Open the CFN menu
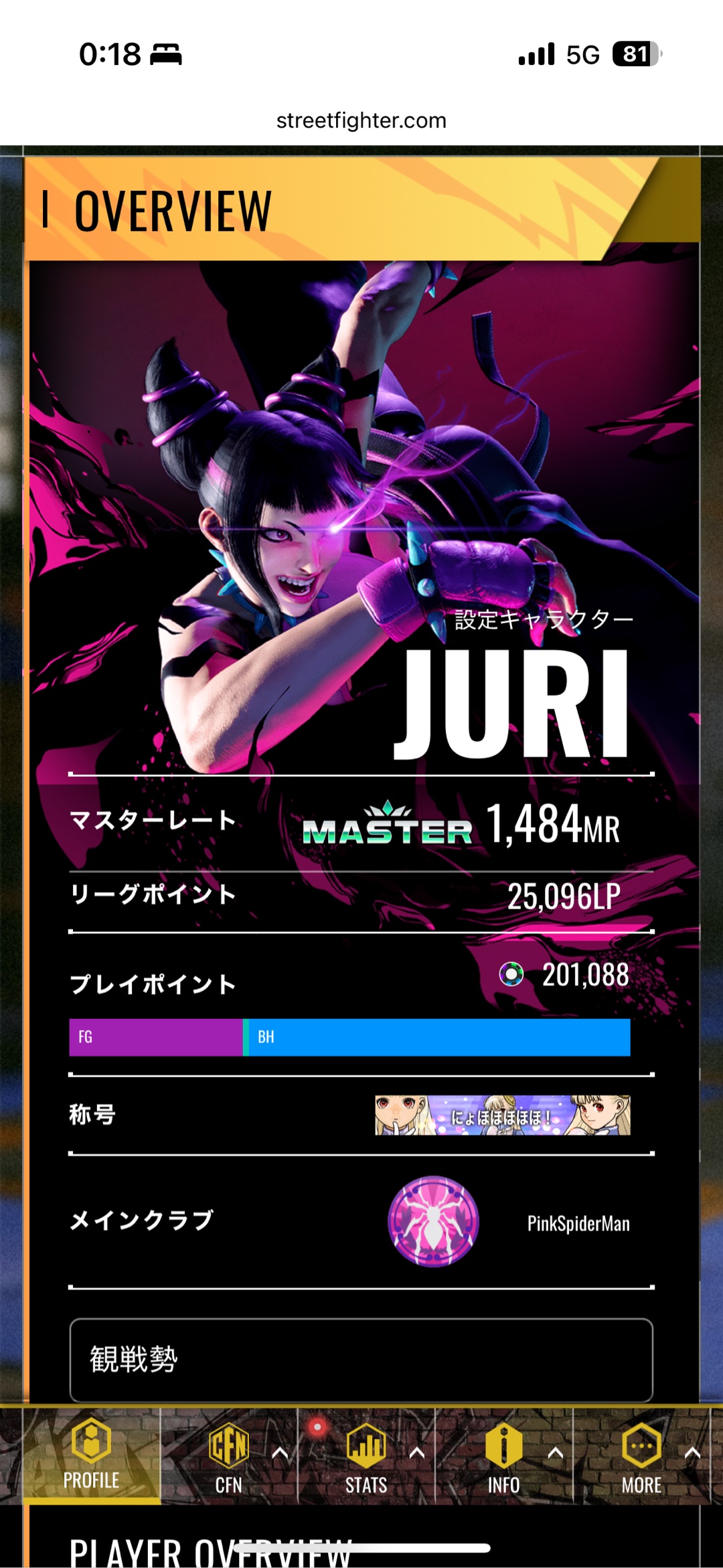 pyautogui.click(x=229, y=1458)
